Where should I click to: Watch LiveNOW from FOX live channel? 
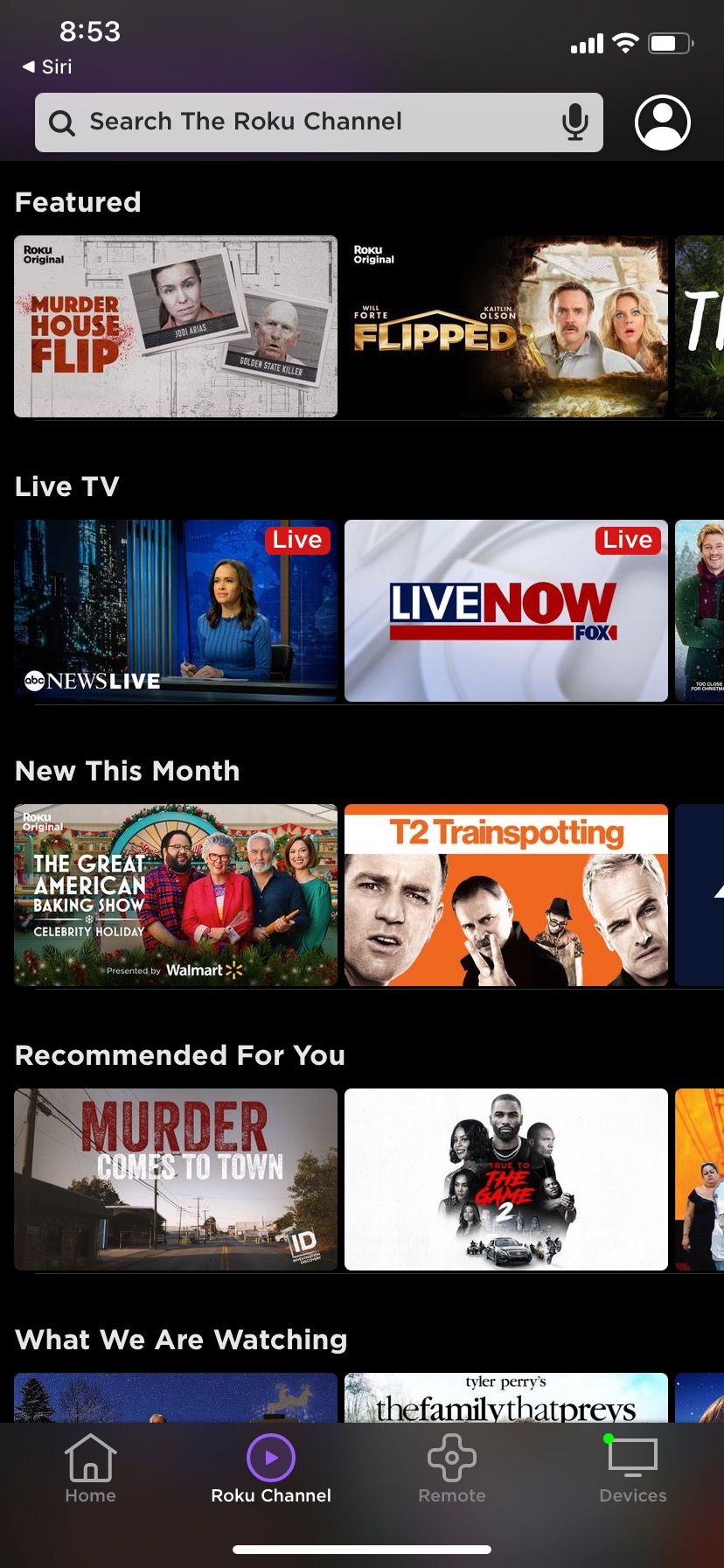505,611
